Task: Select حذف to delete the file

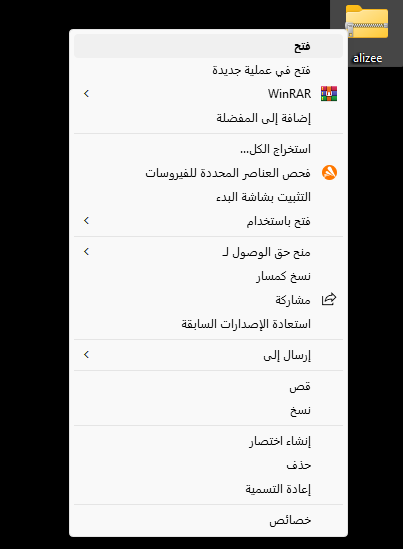Action: [208, 465]
